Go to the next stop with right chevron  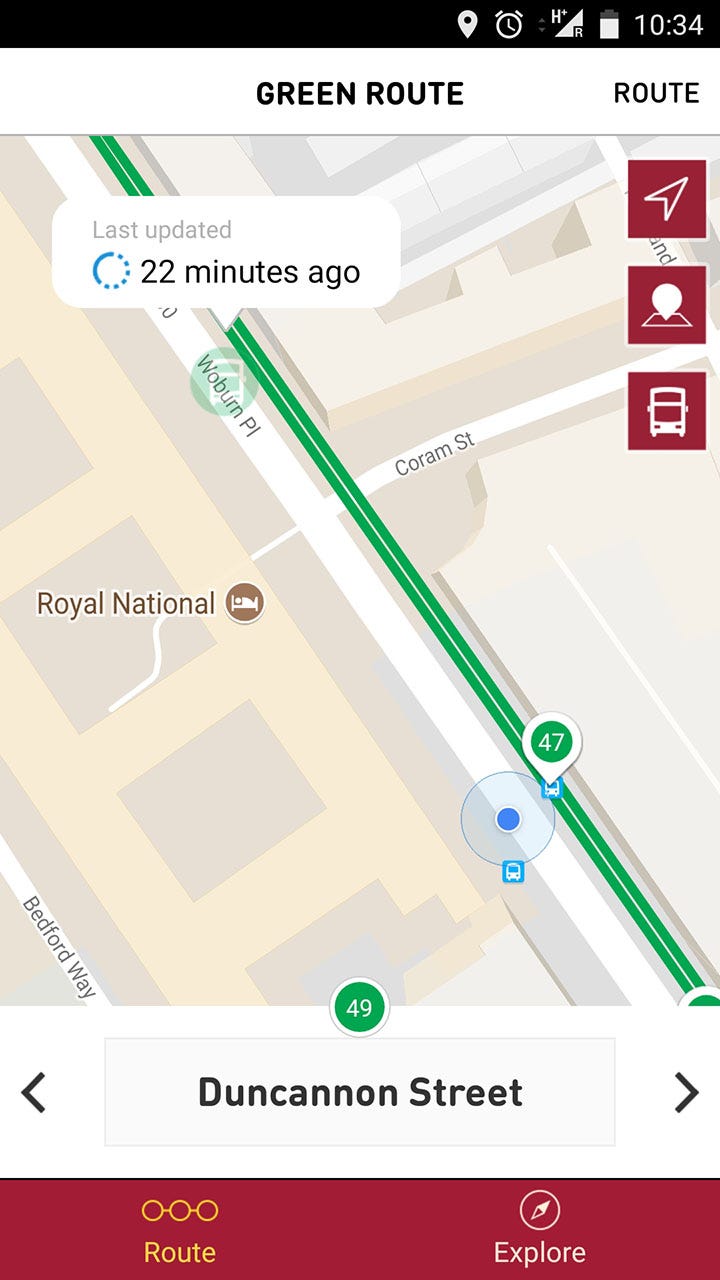[x=686, y=1092]
